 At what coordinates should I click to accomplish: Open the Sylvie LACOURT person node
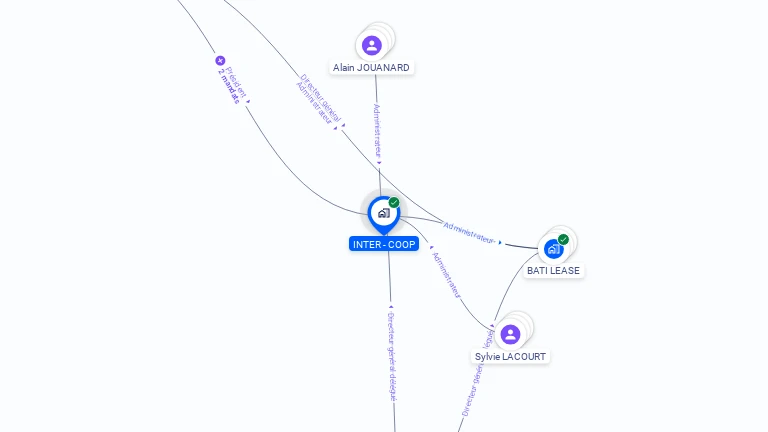click(x=511, y=334)
